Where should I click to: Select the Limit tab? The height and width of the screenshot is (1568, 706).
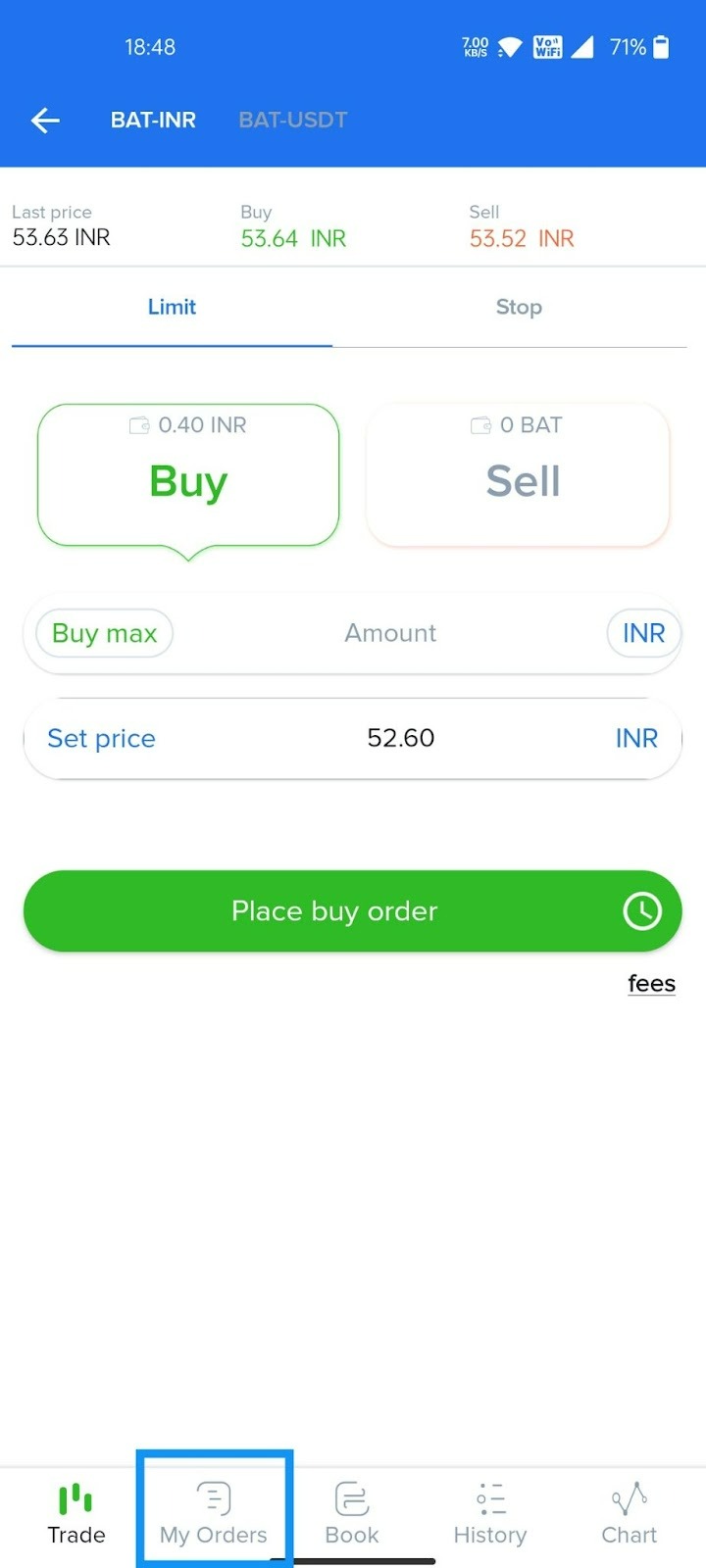click(172, 307)
